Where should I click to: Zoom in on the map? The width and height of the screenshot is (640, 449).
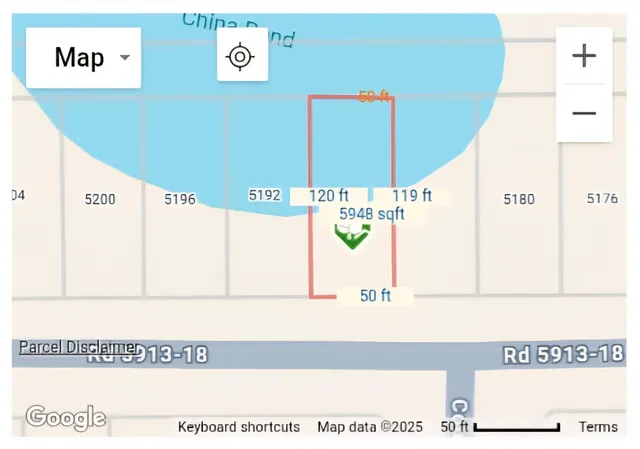[x=584, y=56]
